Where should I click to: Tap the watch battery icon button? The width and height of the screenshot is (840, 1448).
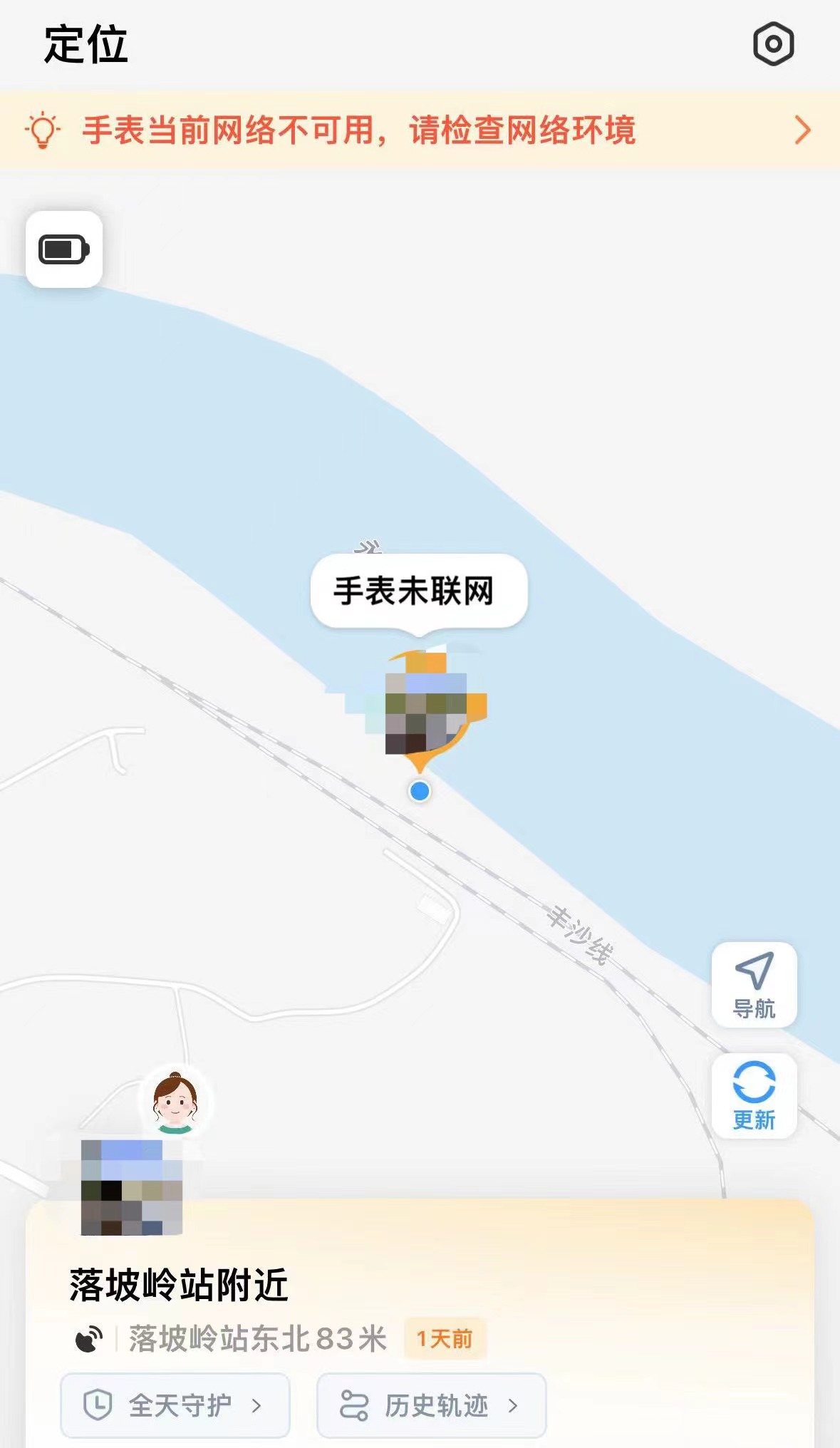tap(64, 249)
